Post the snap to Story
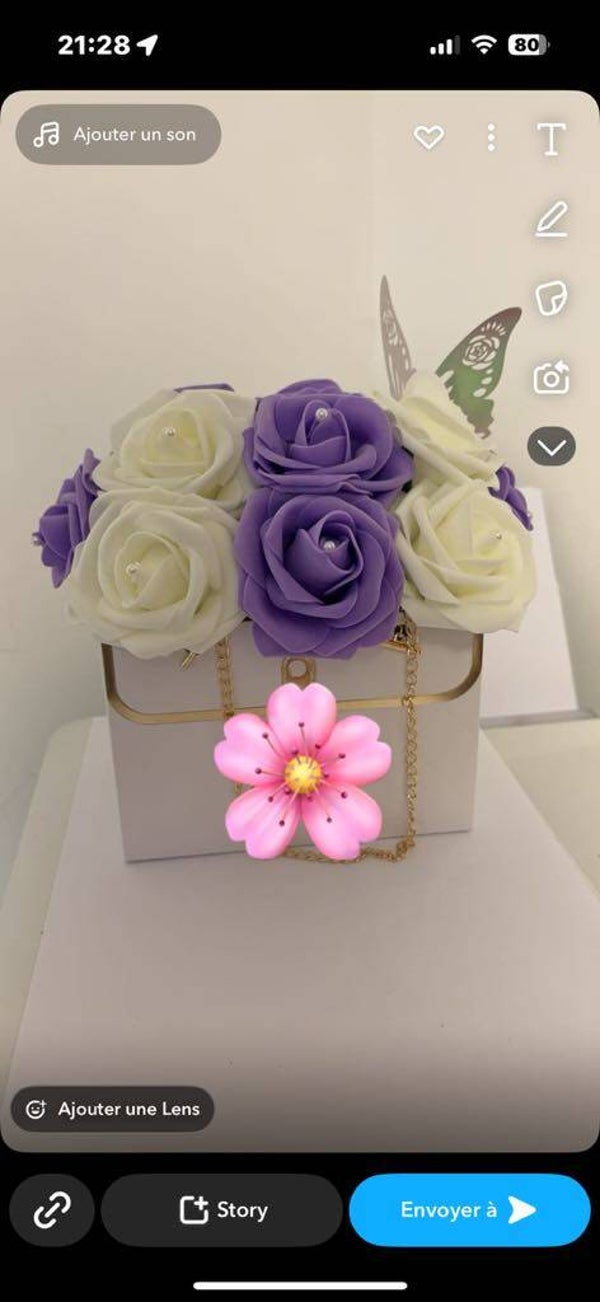The image size is (600, 1302). pos(223,1210)
